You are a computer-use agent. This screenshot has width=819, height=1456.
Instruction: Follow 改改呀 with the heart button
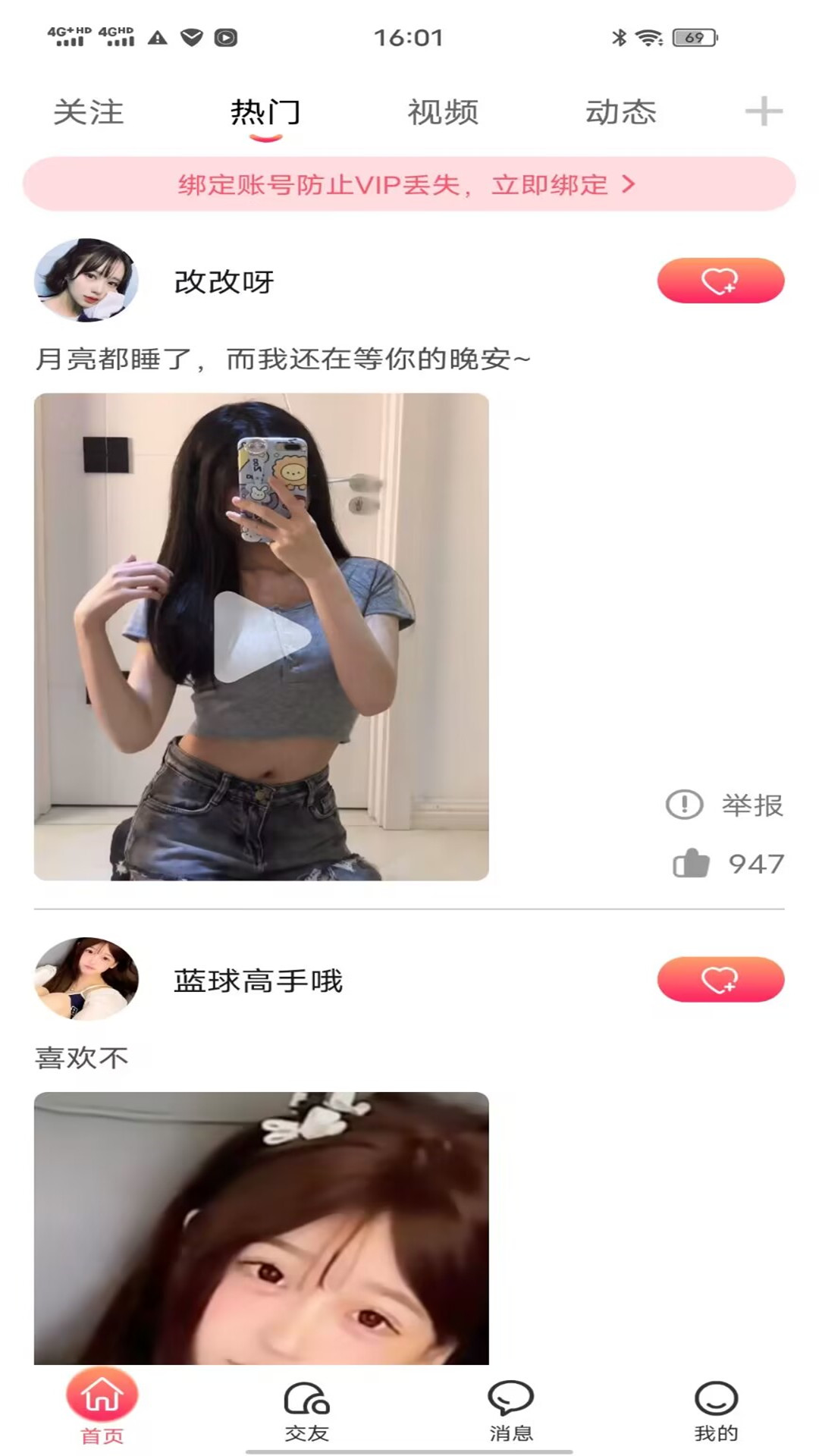720,281
